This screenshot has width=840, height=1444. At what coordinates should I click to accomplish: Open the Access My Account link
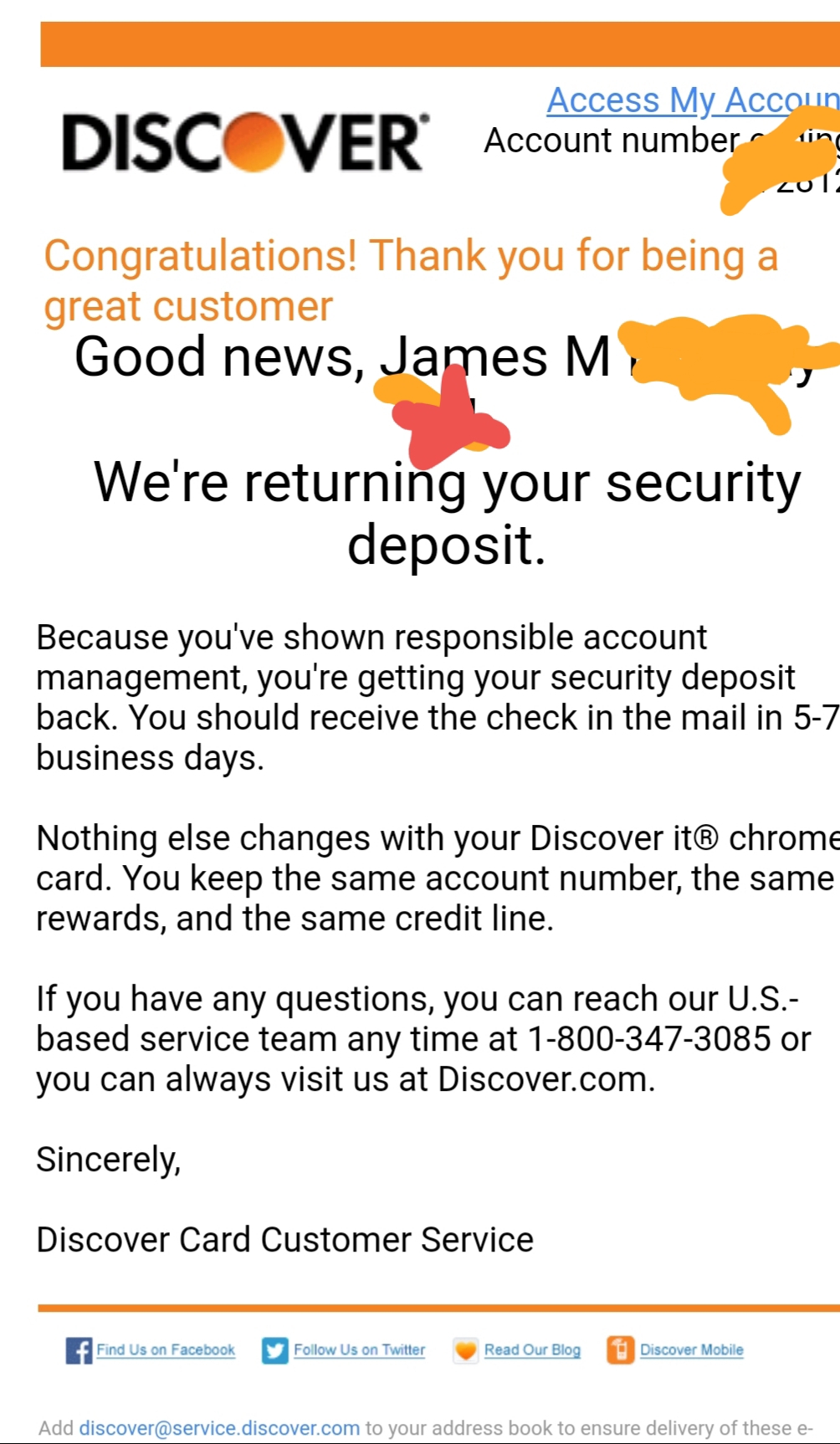point(693,100)
